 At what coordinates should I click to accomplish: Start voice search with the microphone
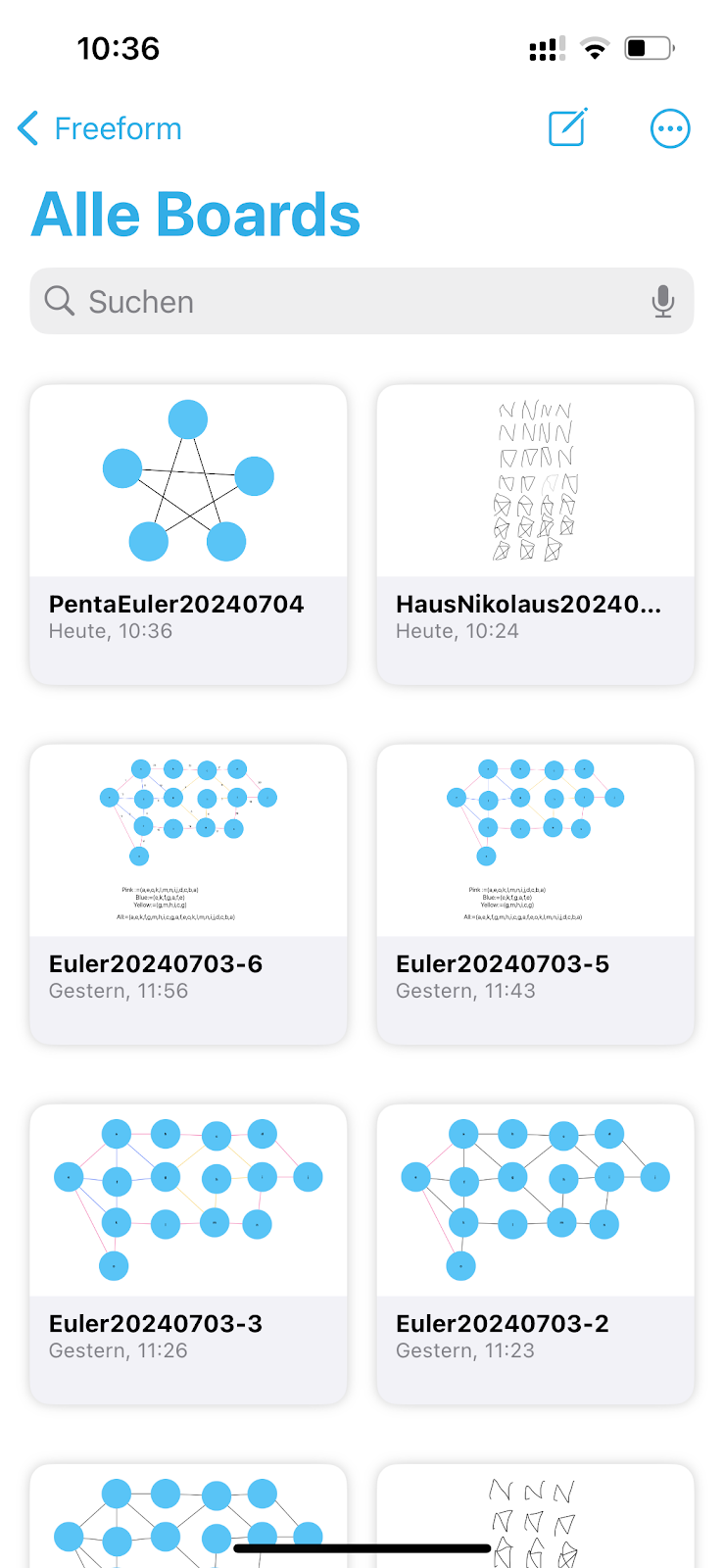pos(662,302)
